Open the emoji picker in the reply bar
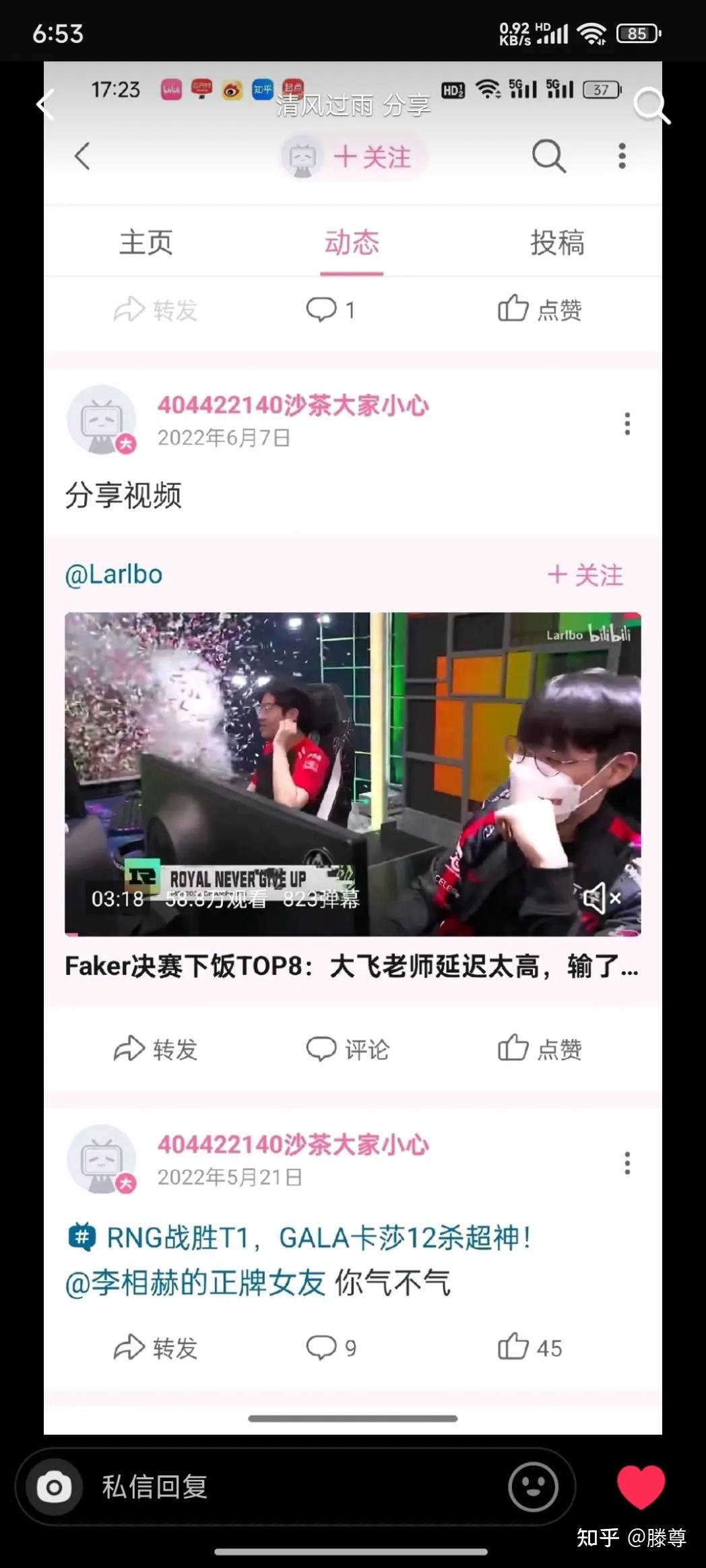The height and width of the screenshot is (1568, 706). (533, 1487)
